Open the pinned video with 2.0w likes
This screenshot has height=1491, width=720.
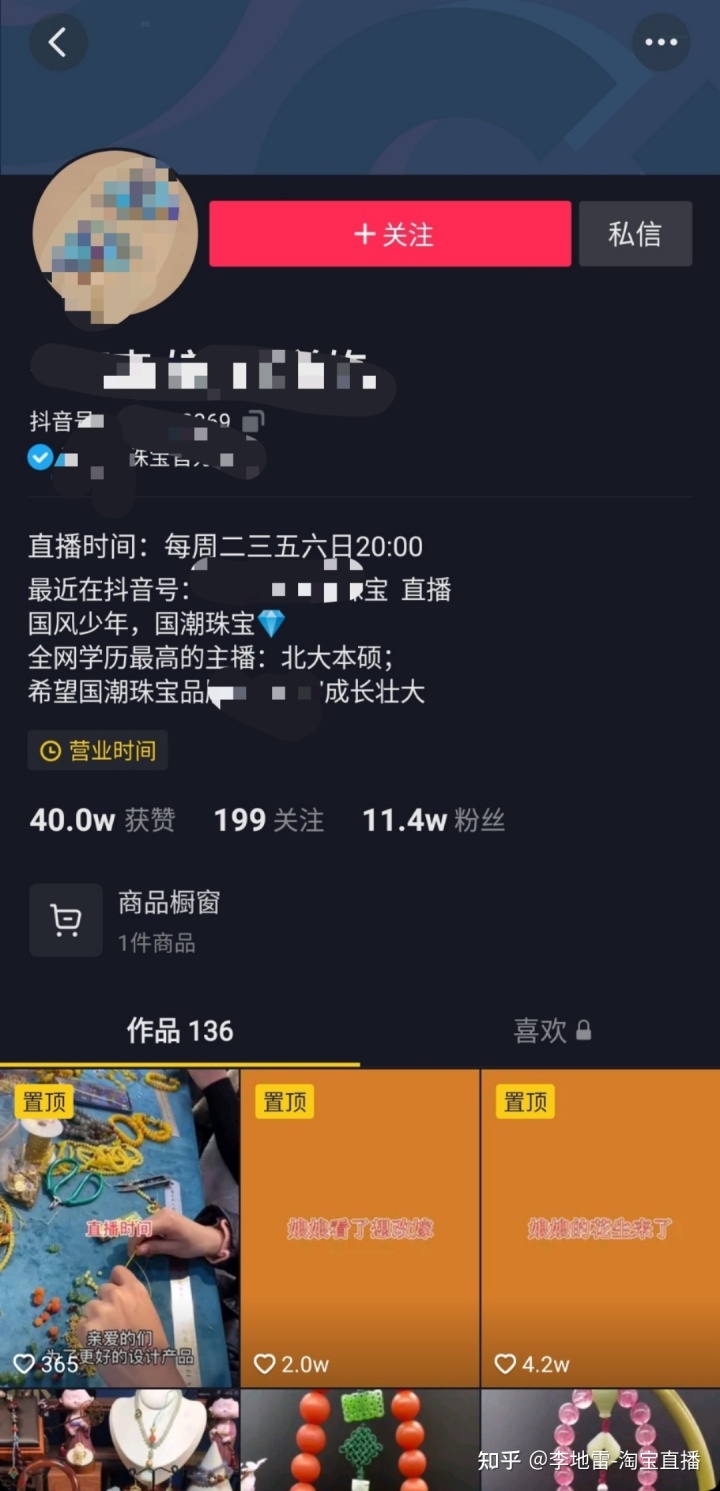coord(360,1228)
